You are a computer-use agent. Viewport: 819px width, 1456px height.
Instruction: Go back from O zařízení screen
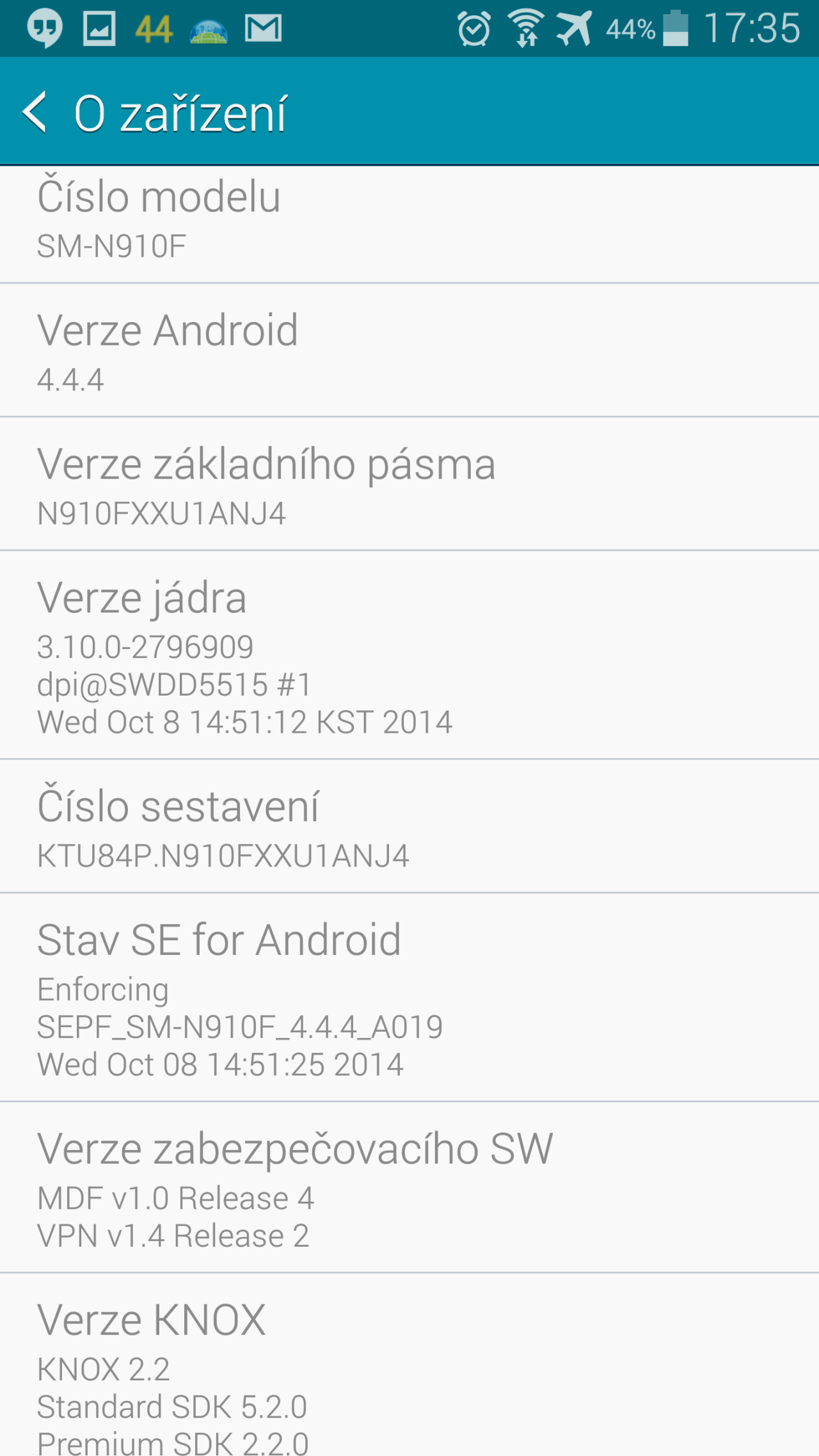[35, 112]
